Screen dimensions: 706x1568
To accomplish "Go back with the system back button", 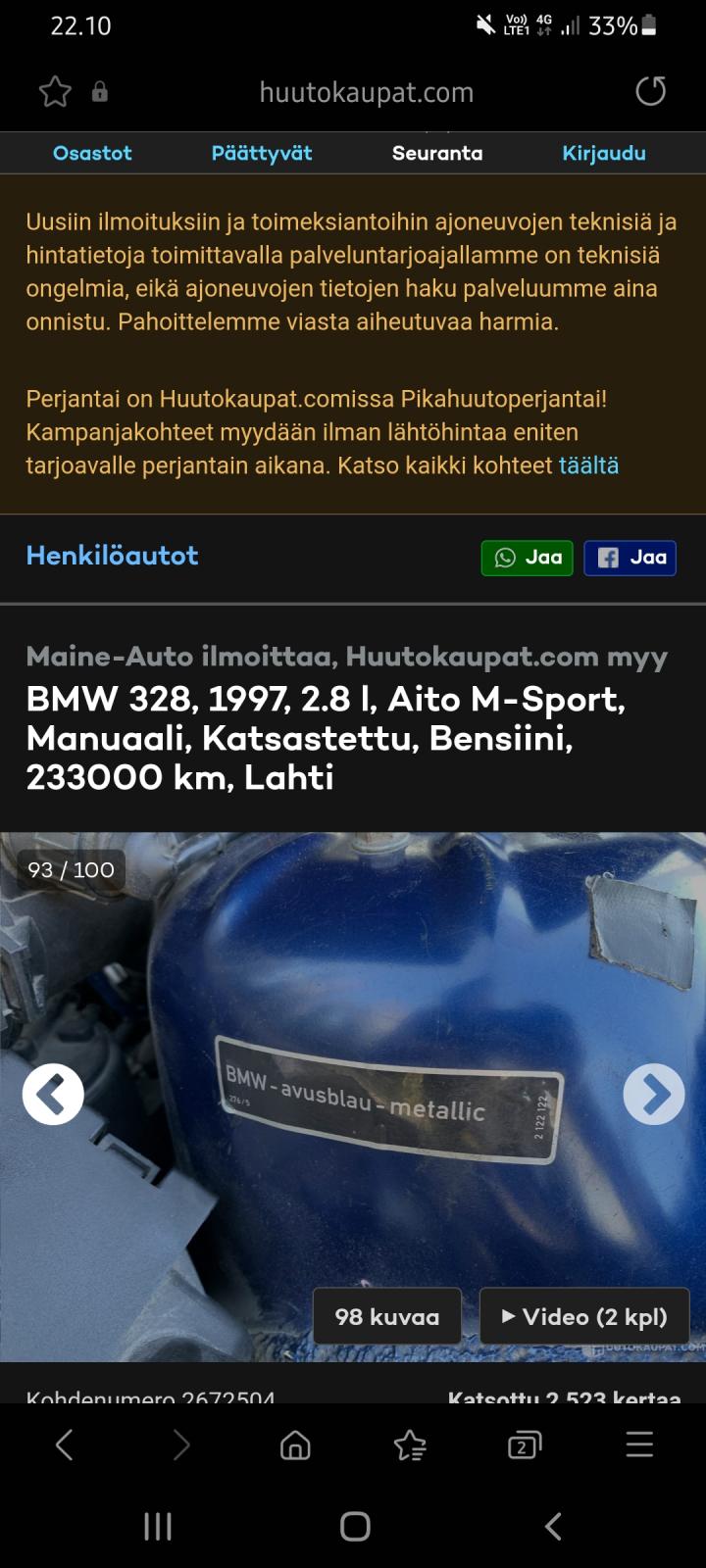I will (553, 1526).
